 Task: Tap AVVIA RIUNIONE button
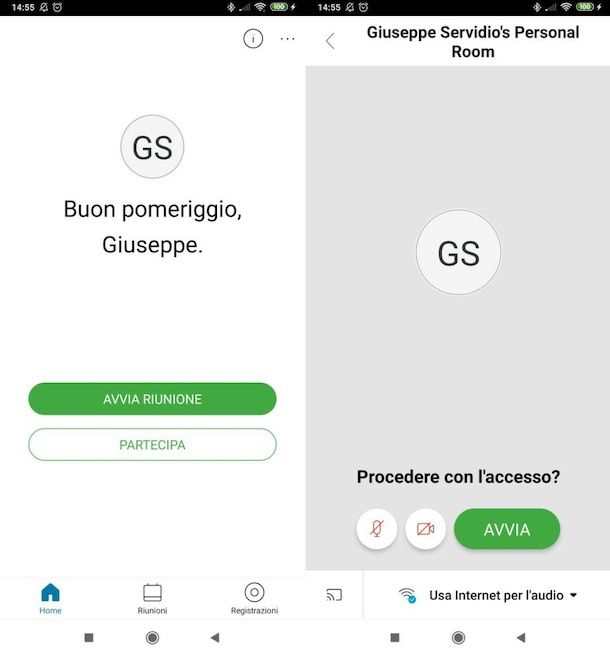[152, 399]
